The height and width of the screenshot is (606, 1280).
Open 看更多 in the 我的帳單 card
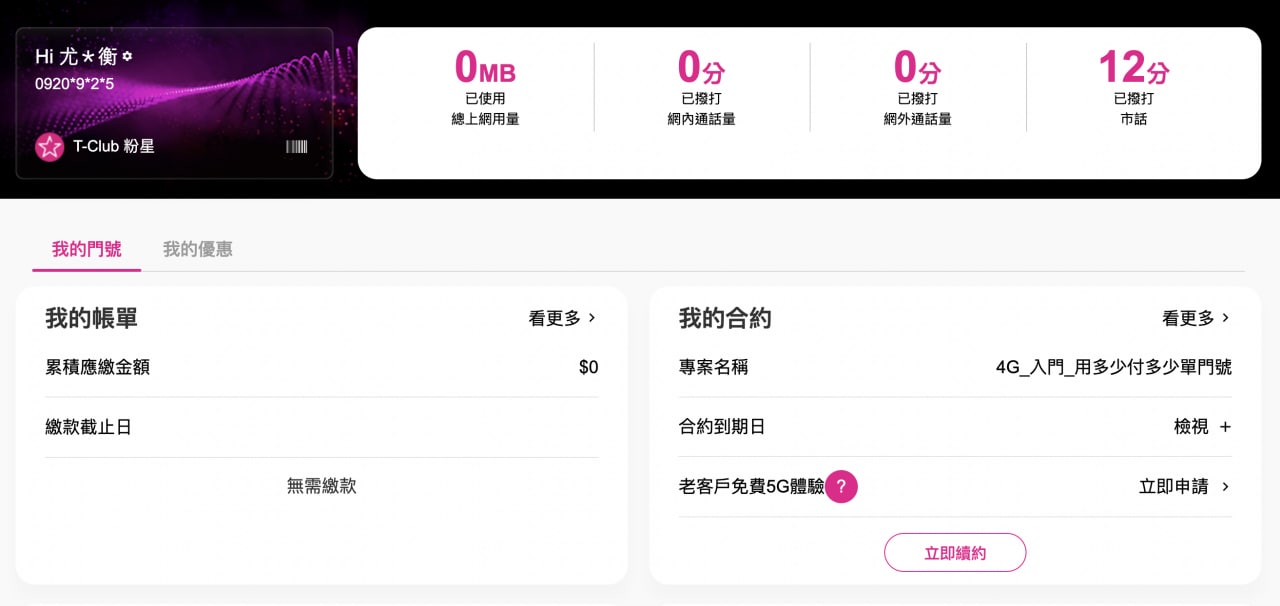coord(562,318)
